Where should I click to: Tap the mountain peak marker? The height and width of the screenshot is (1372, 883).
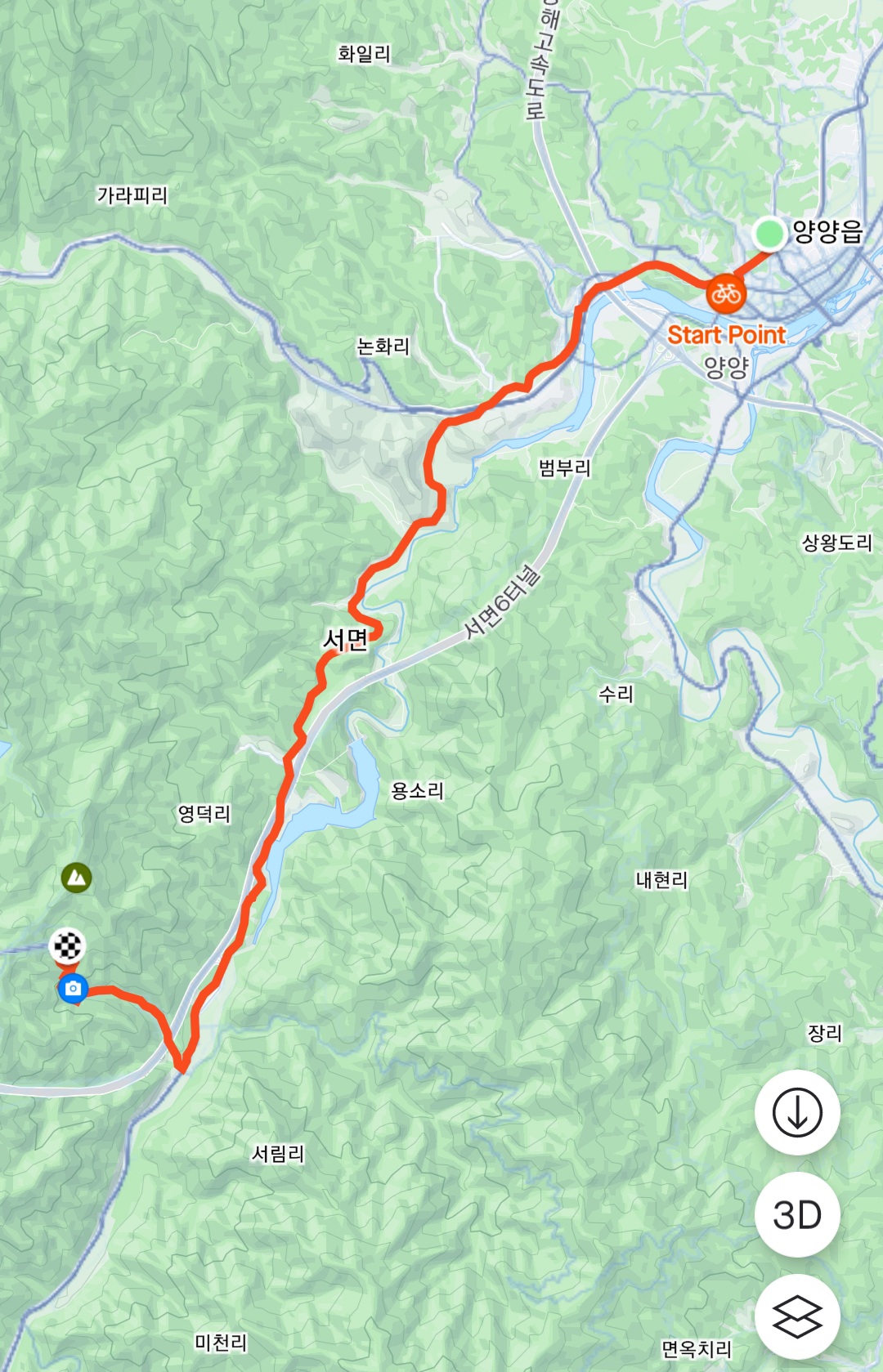pyautogui.click(x=76, y=878)
